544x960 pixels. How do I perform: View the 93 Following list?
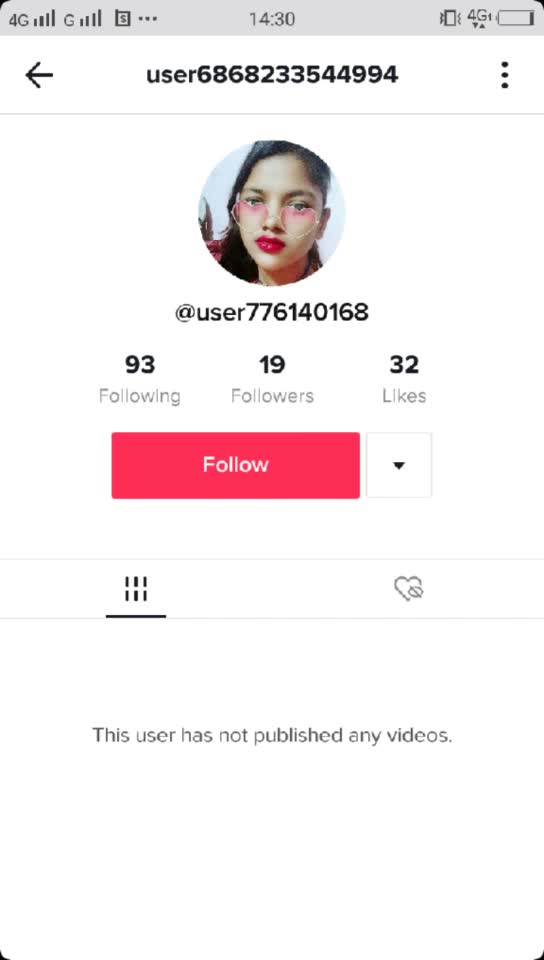coord(140,380)
